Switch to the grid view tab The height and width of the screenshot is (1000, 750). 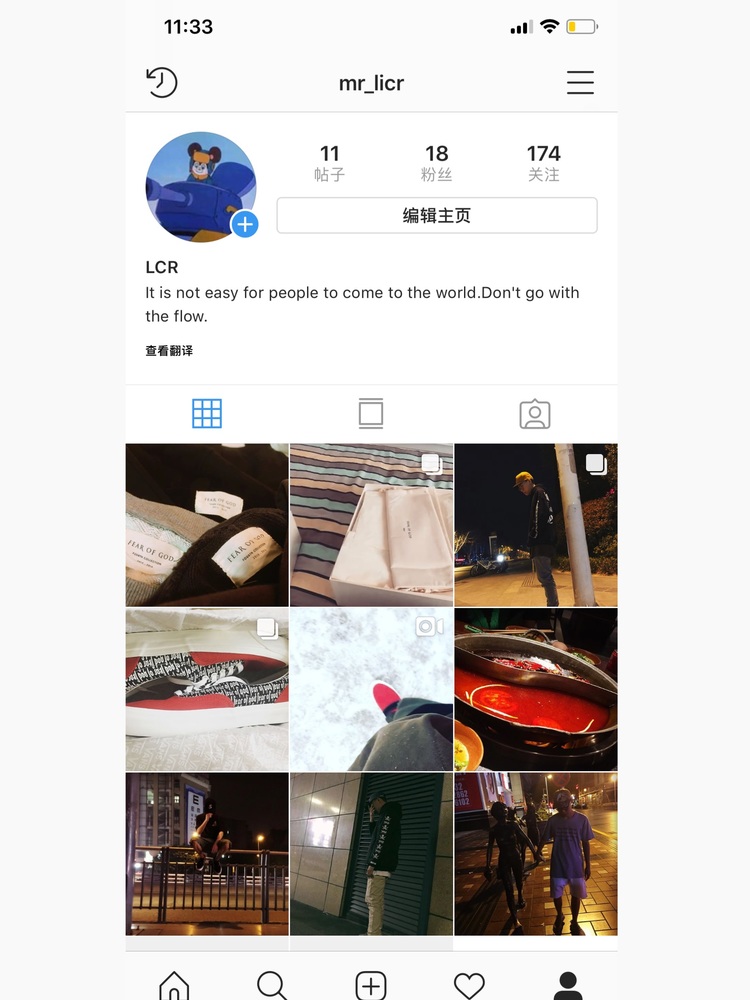(207, 413)
